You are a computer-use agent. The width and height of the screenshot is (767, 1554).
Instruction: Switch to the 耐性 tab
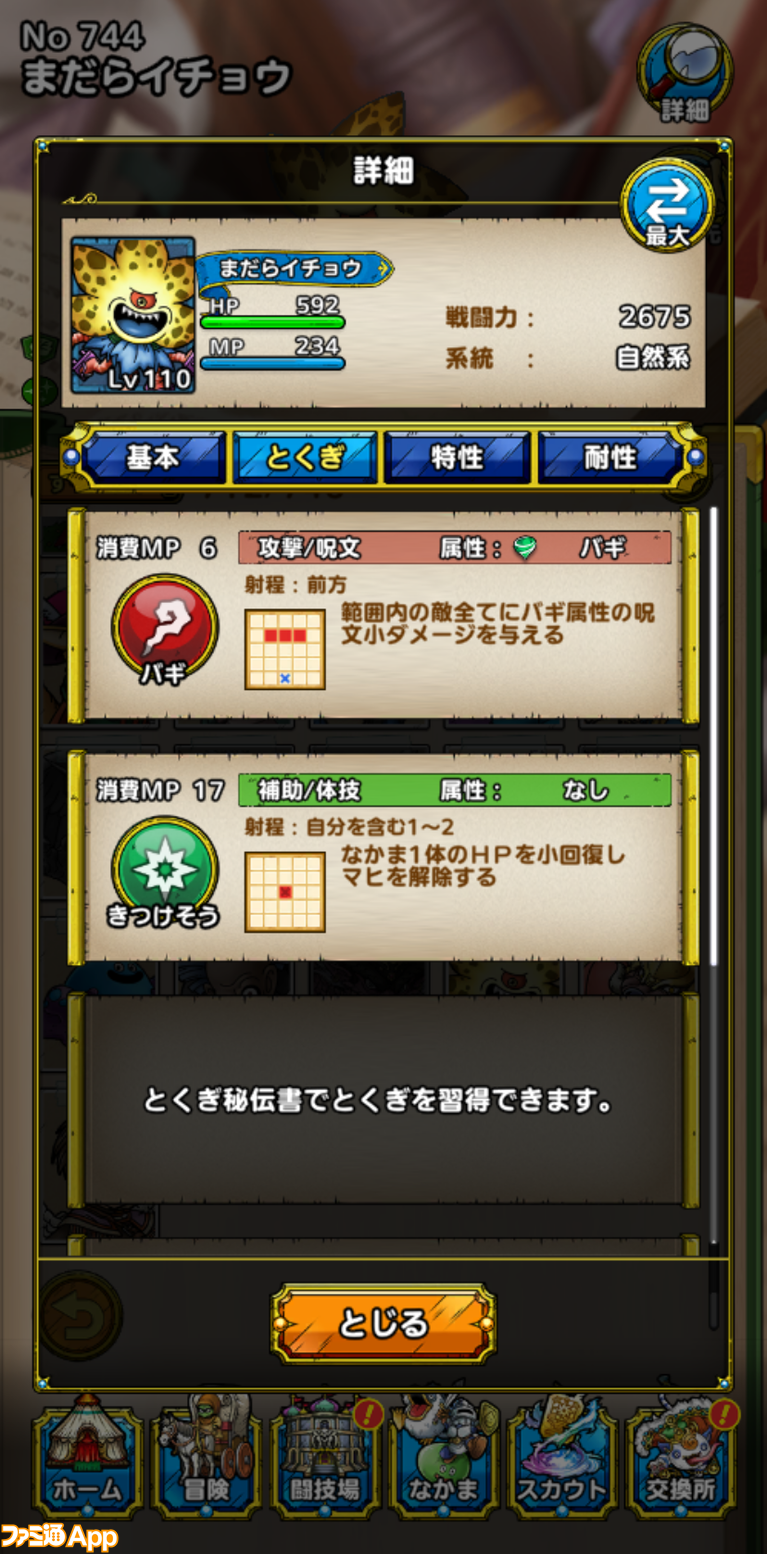coord(611,458)
